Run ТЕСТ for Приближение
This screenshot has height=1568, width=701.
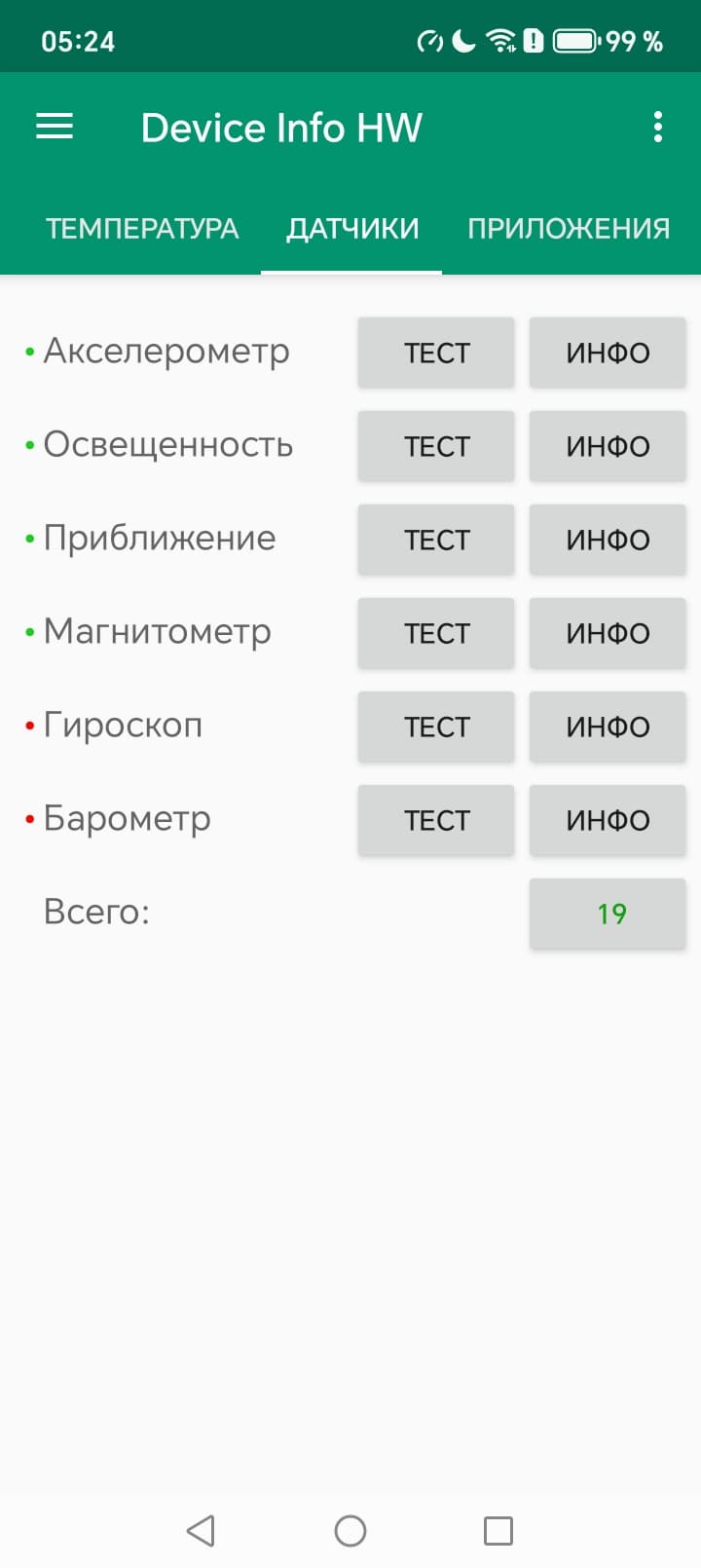pos(436,540)
